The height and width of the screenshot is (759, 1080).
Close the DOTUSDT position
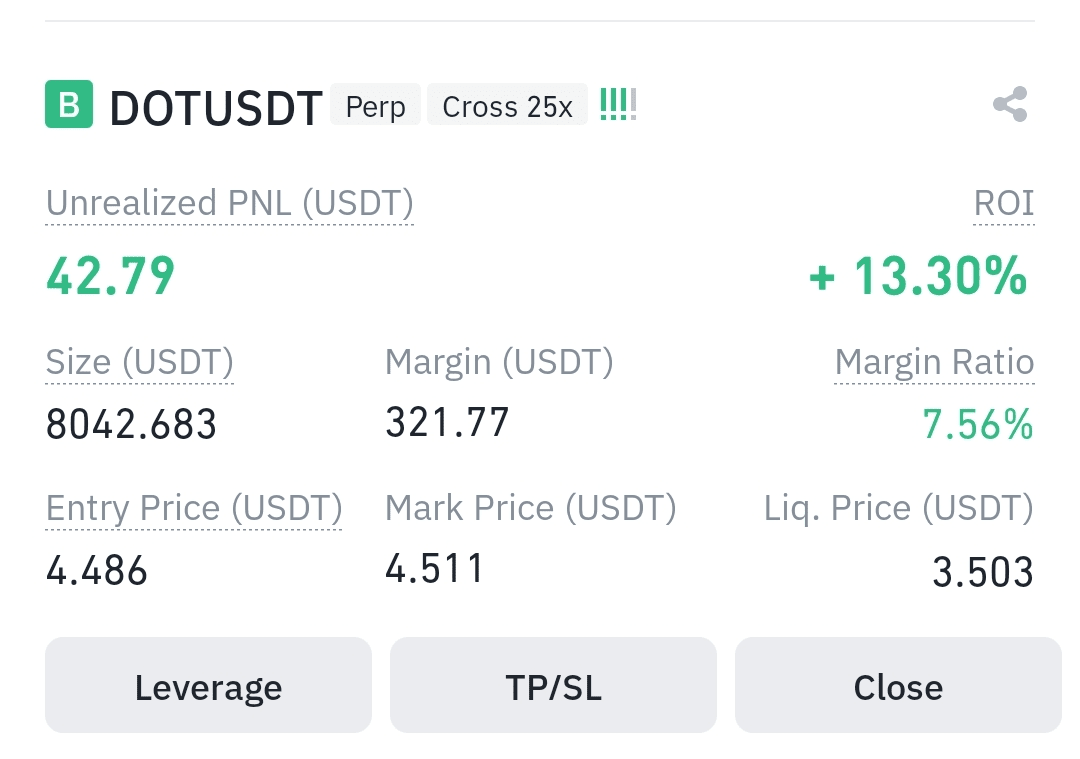click(x=898, y=687)
